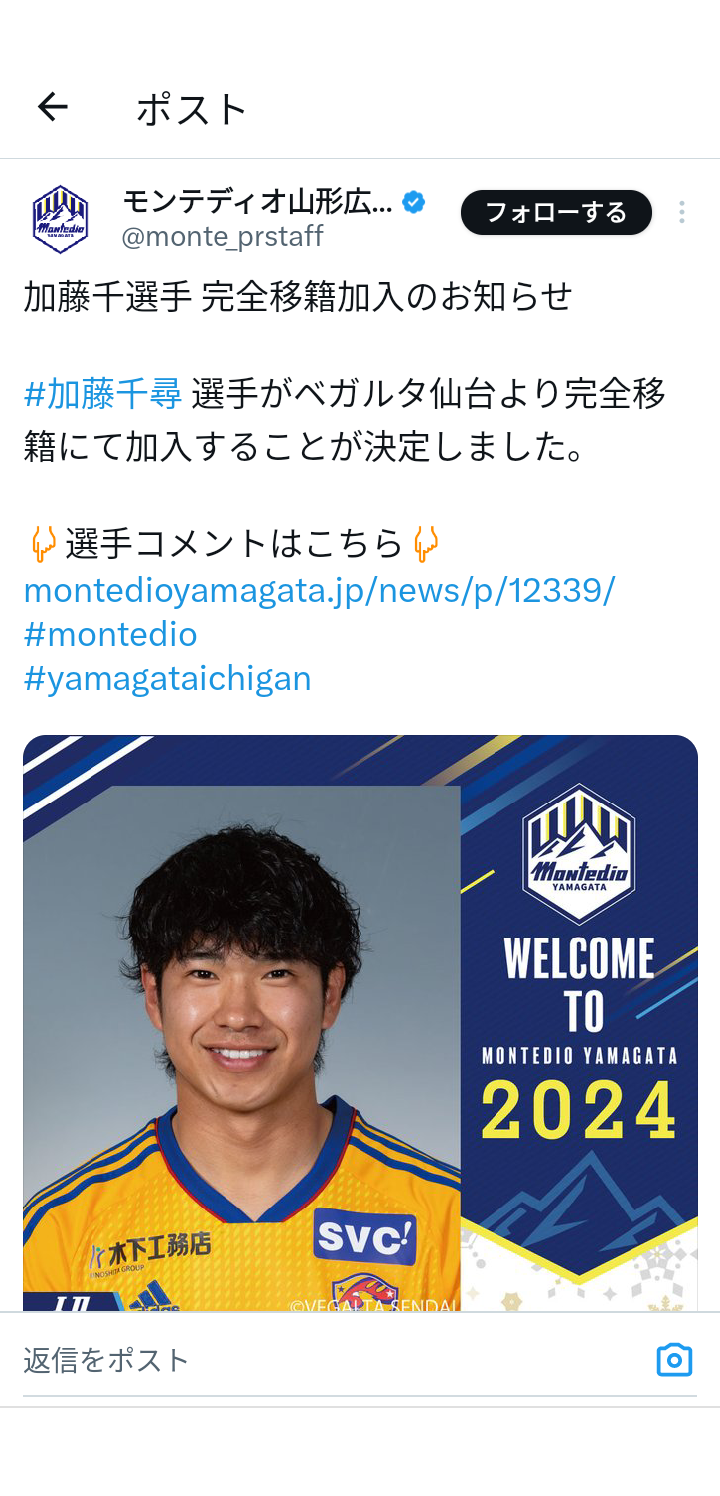Open the #montedio hashtag
720x1496 pixels.
click(x=110, y=634)
